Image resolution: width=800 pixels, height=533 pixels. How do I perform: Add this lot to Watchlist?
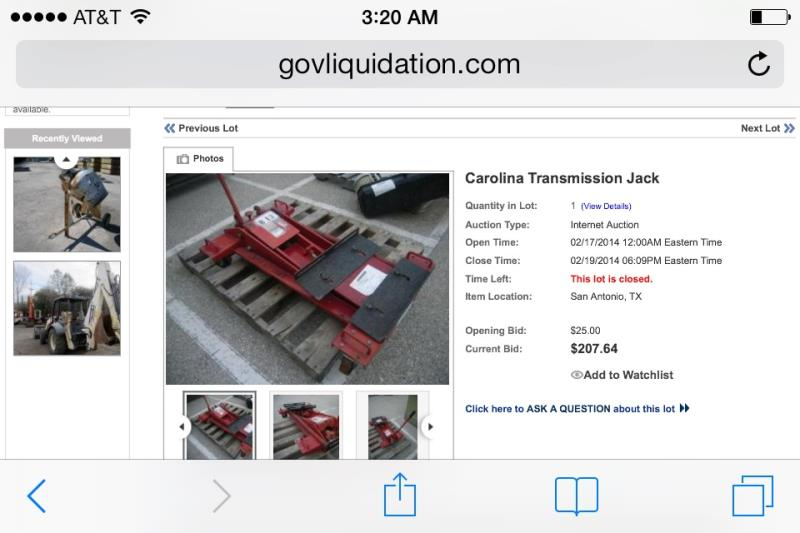621,375
